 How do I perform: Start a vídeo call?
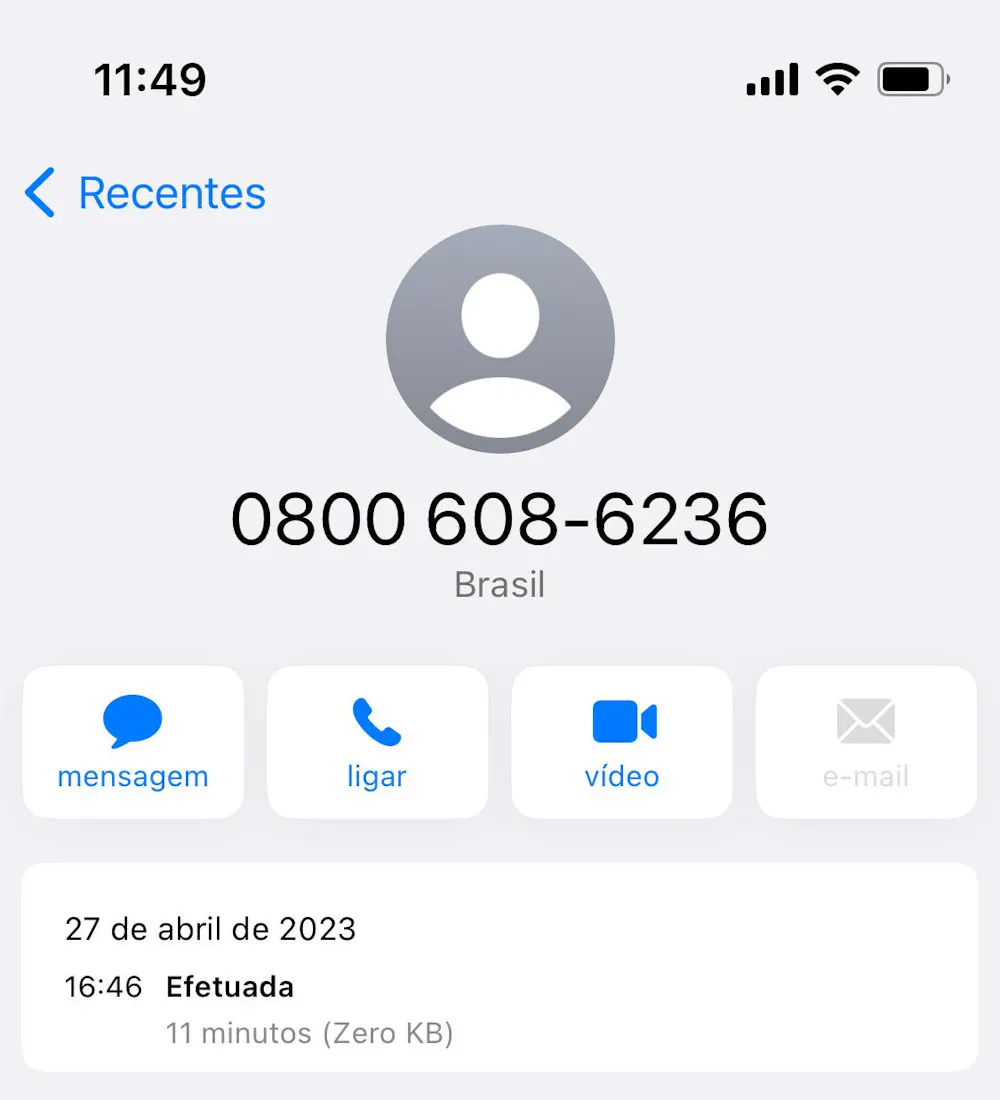tap(622, 741)
